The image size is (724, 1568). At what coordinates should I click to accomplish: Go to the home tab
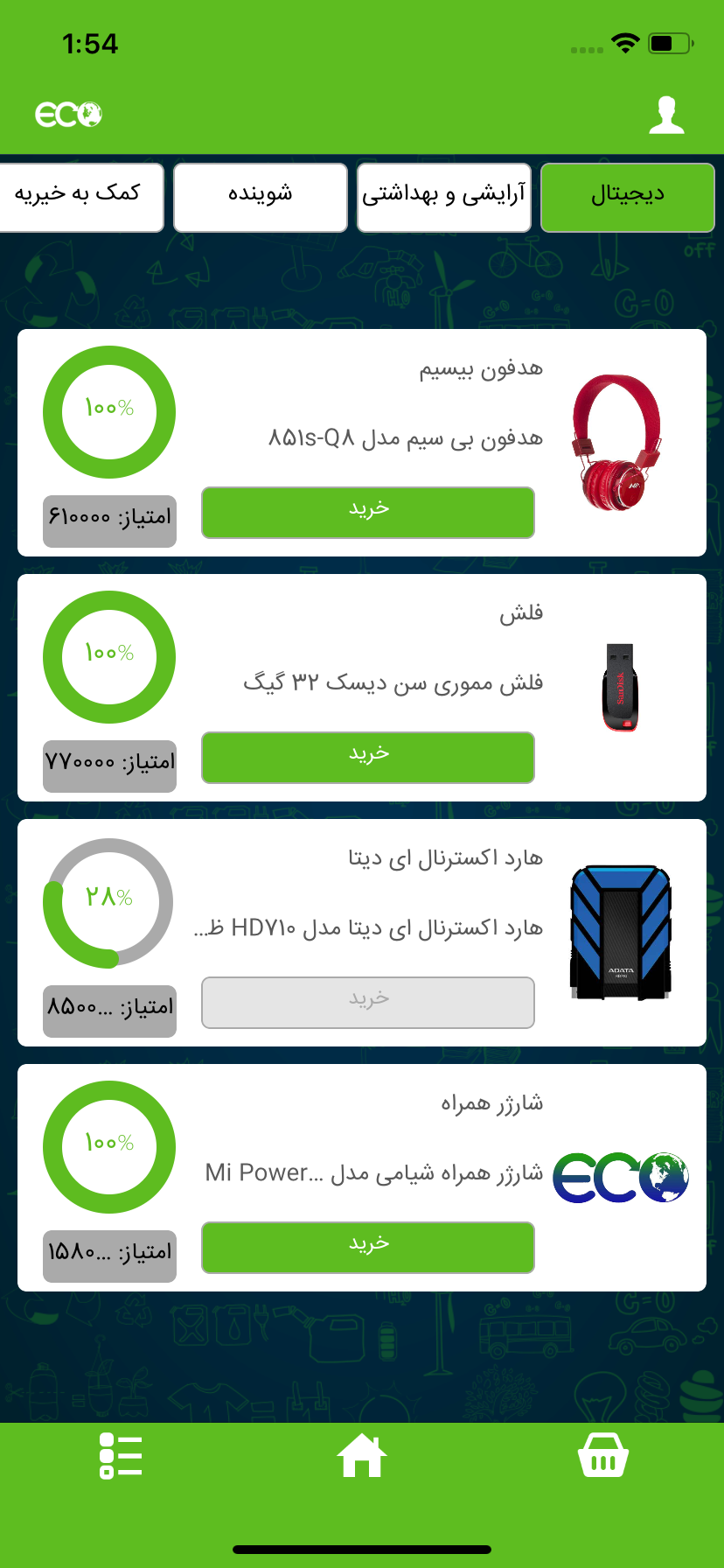362,1456
